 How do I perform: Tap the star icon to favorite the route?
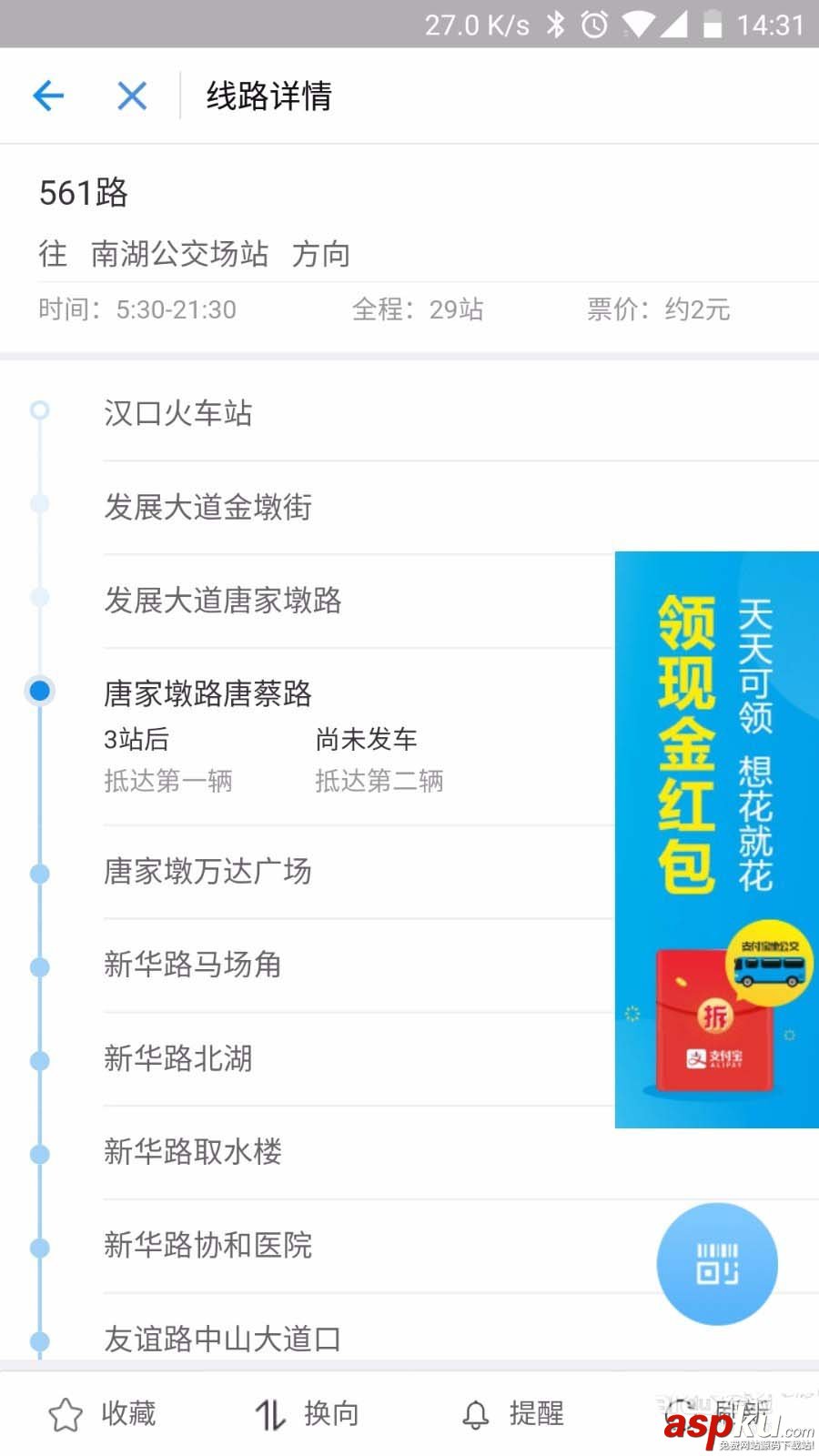pos(64,1413)
